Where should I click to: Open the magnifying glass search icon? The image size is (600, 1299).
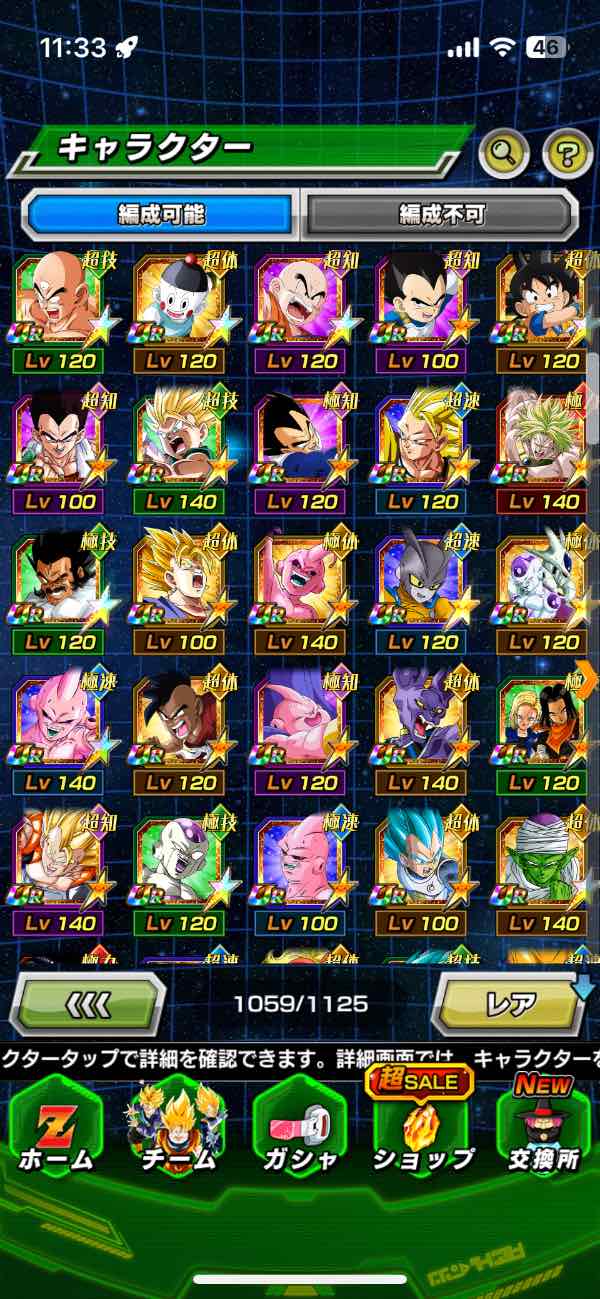(504, 153)
